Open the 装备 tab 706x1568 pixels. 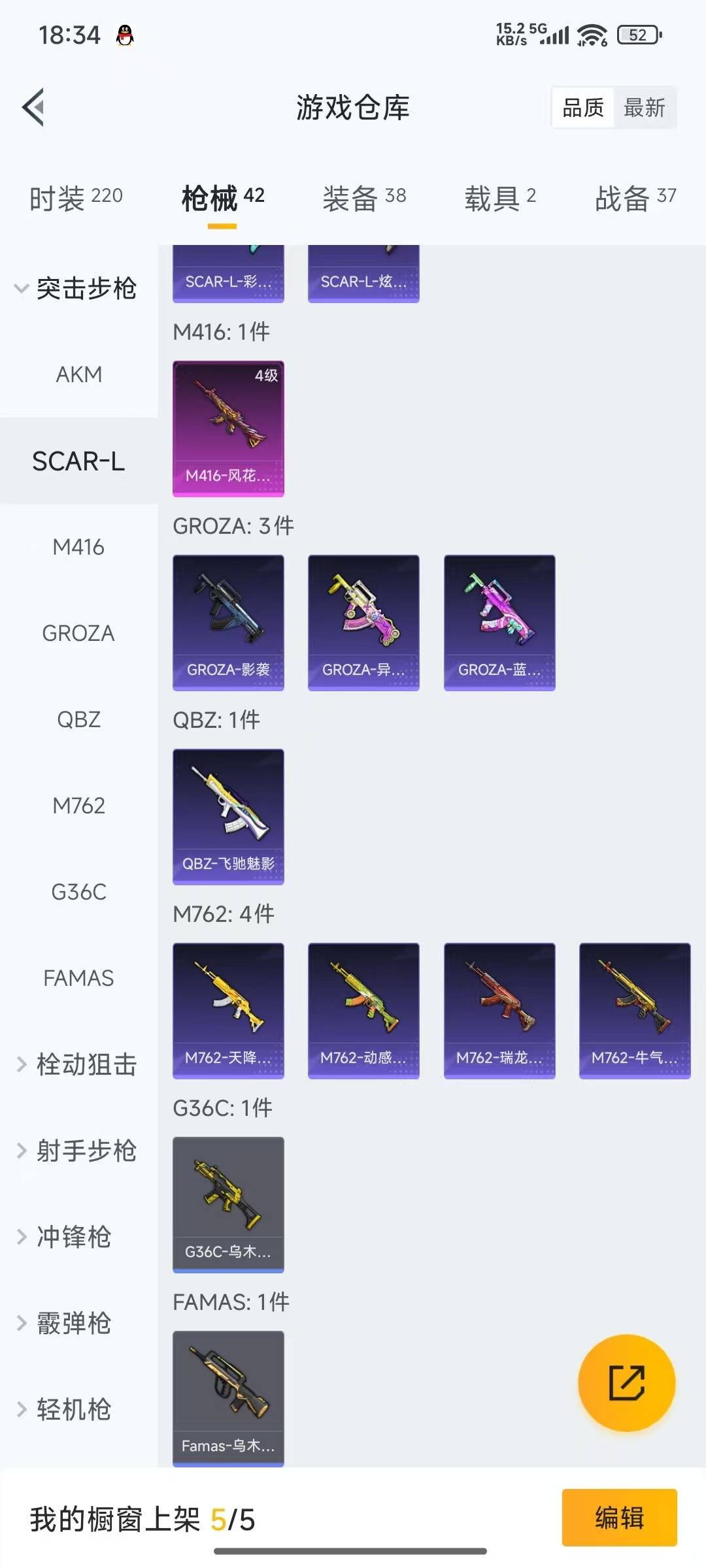[x=364, y=198]
